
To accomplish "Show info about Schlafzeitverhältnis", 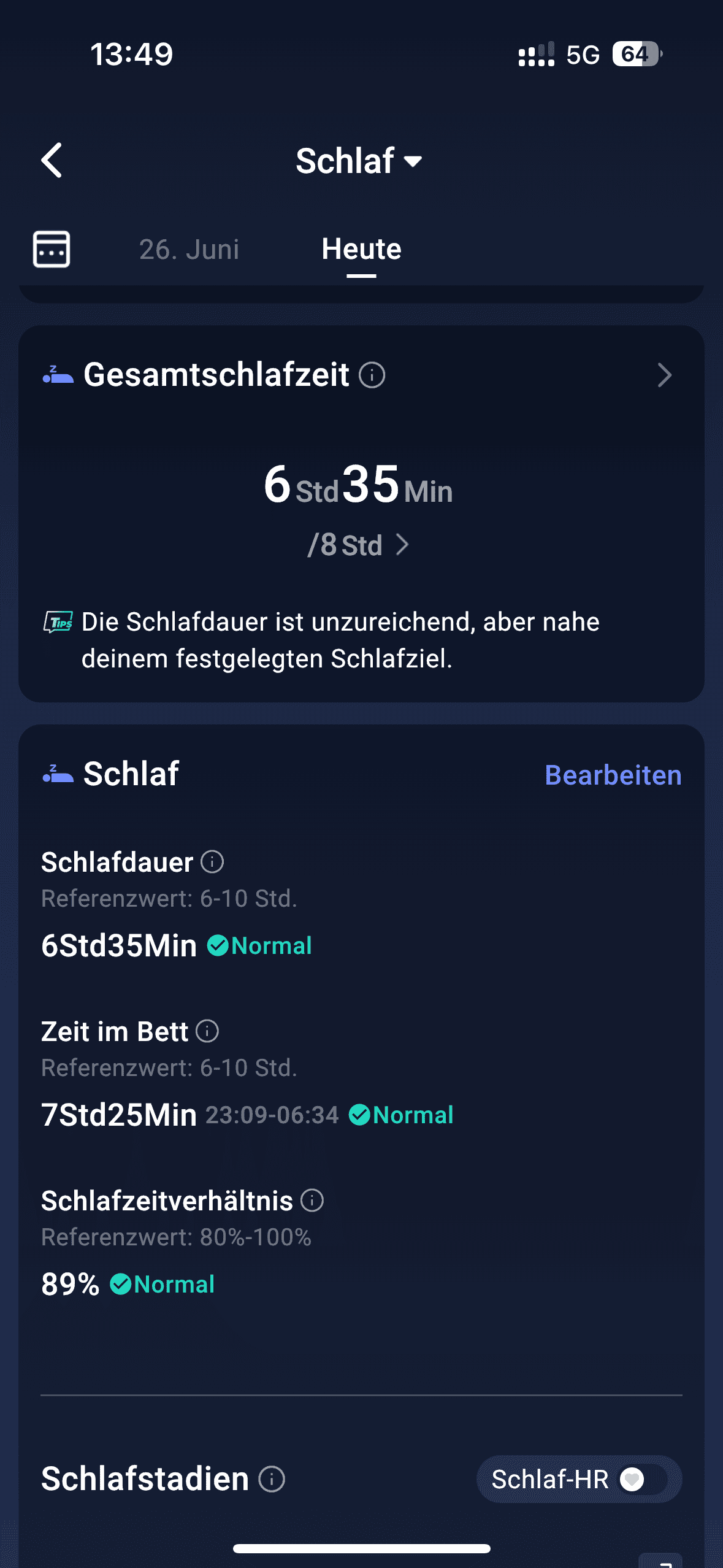I will [312, 1201].
